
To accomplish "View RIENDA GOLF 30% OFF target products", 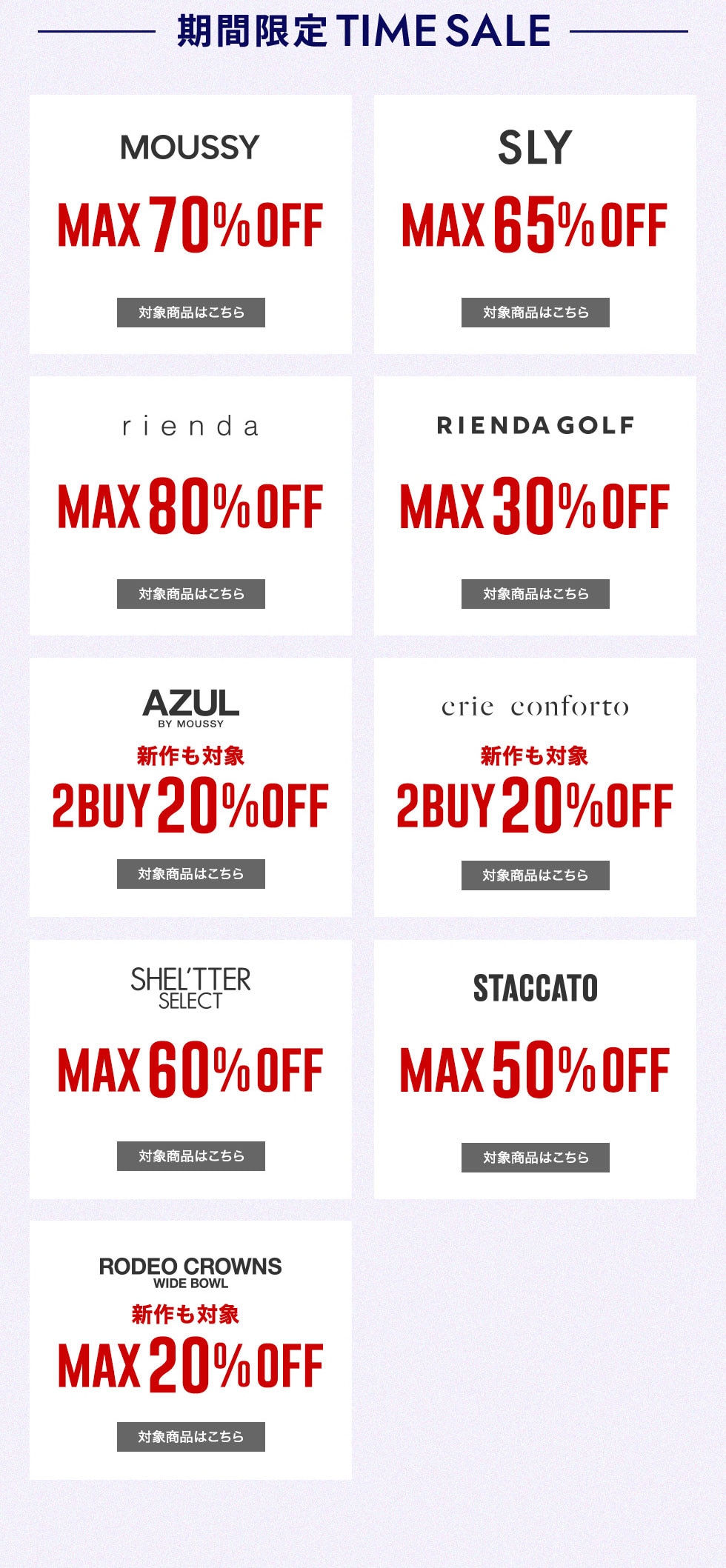I will click(x=535, y=594).
